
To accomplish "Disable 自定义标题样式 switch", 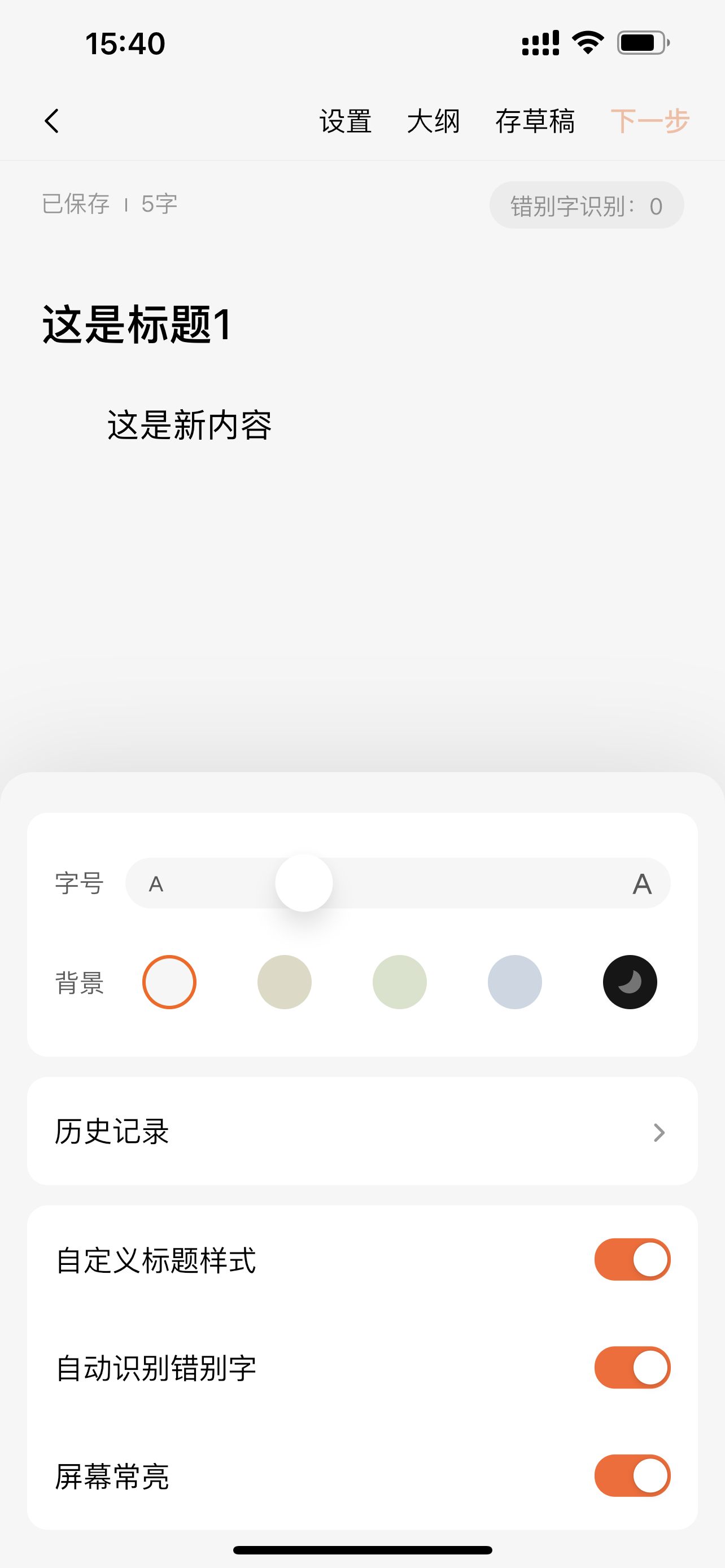I will 632,1259.
